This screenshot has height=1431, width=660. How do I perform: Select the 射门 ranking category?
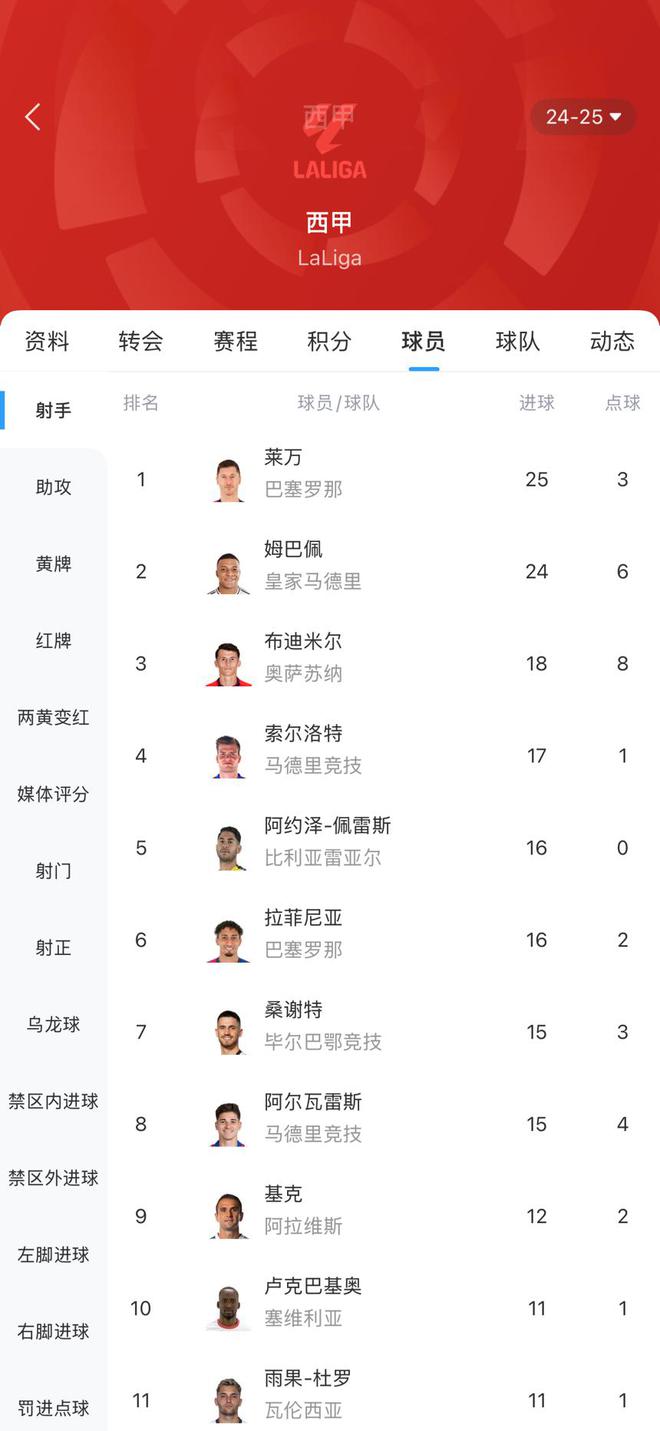tap(54, 871)
